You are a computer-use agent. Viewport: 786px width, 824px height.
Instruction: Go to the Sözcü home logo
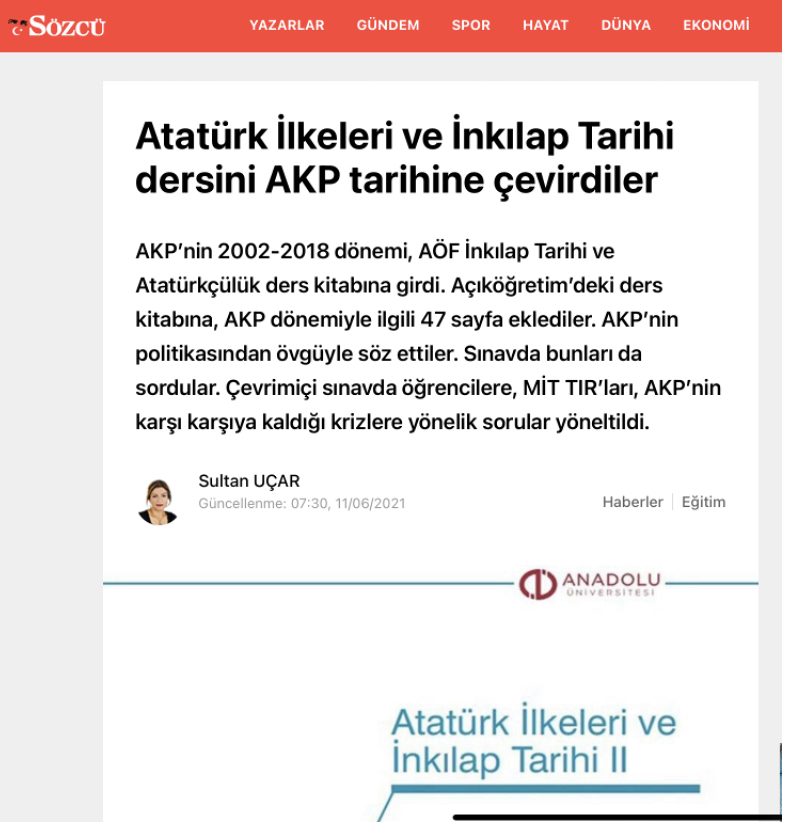tap(57, 26)
